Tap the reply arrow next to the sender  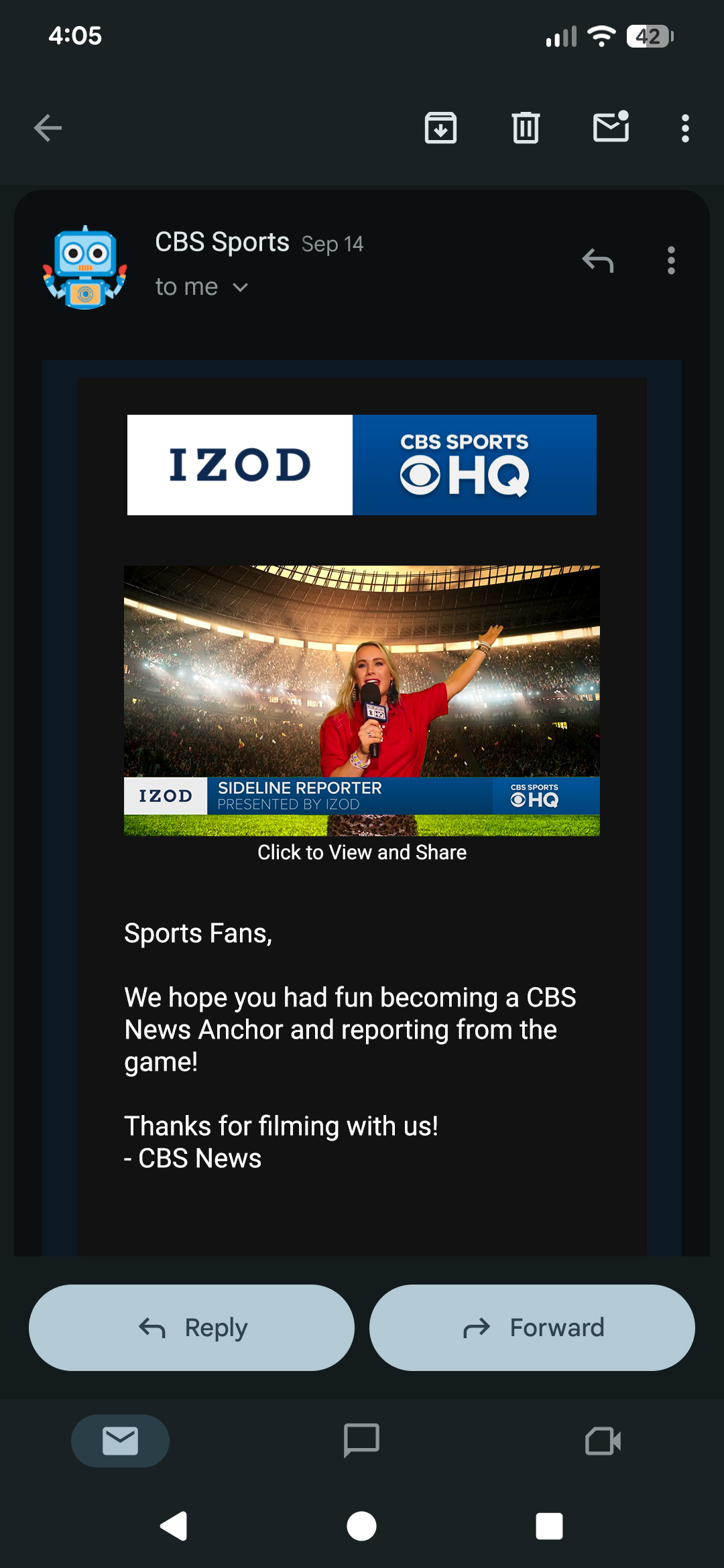pyautogui.click(x=598, y=261)
